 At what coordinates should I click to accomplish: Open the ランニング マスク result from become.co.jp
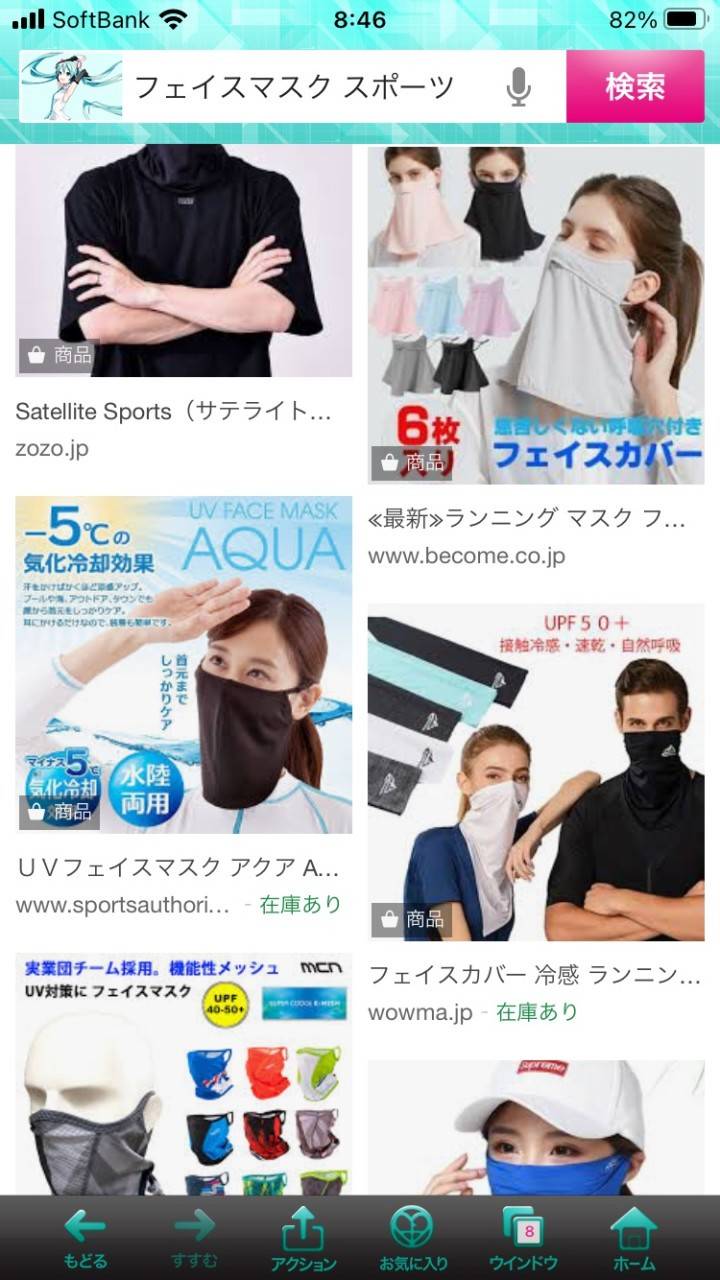pos(535,315)
